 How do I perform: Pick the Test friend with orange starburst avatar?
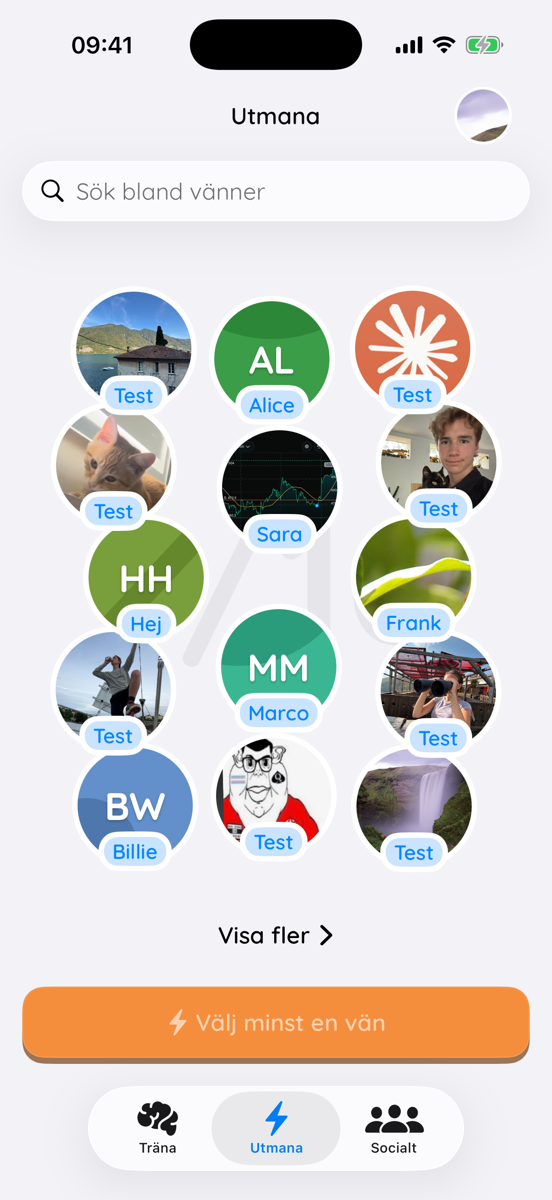coord(412,349)
